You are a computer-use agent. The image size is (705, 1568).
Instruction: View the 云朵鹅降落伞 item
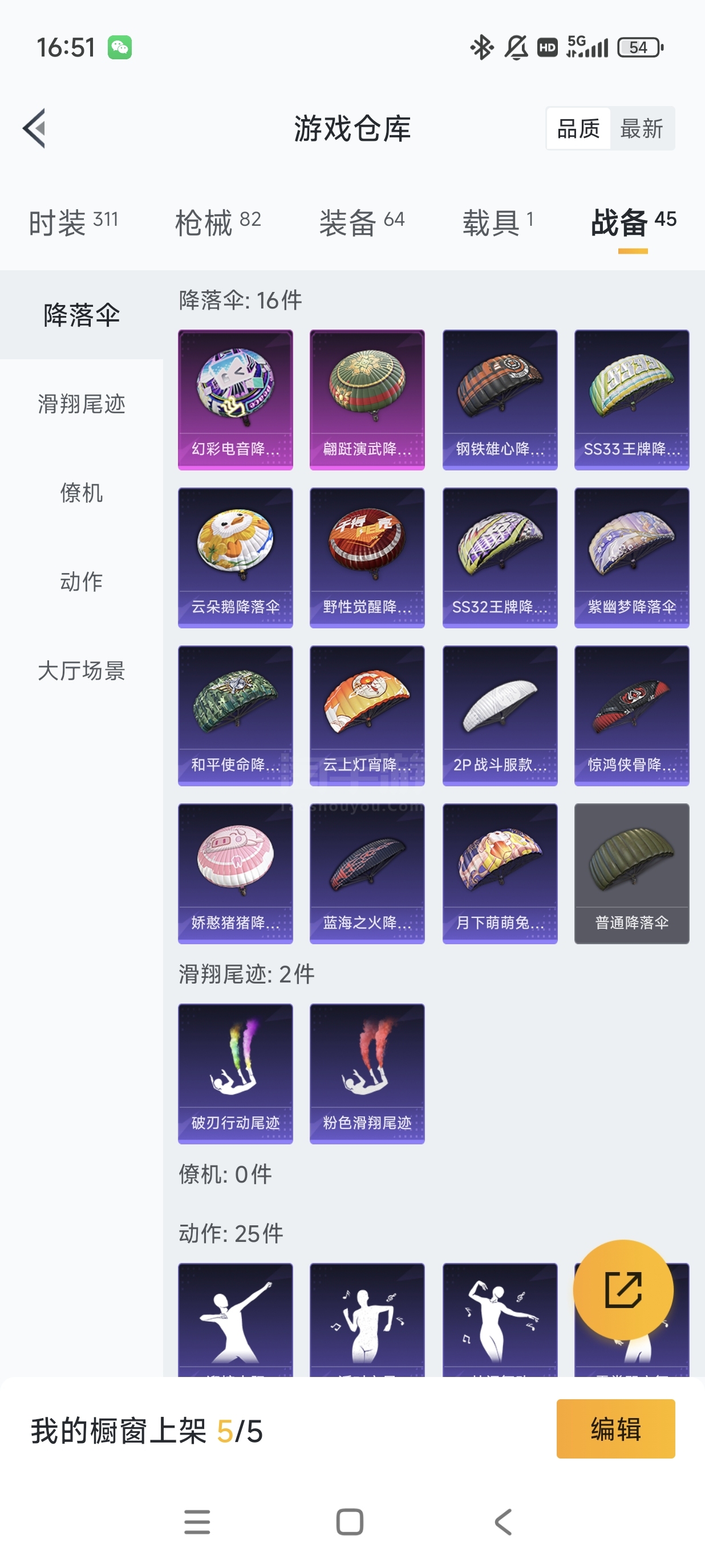236,557
